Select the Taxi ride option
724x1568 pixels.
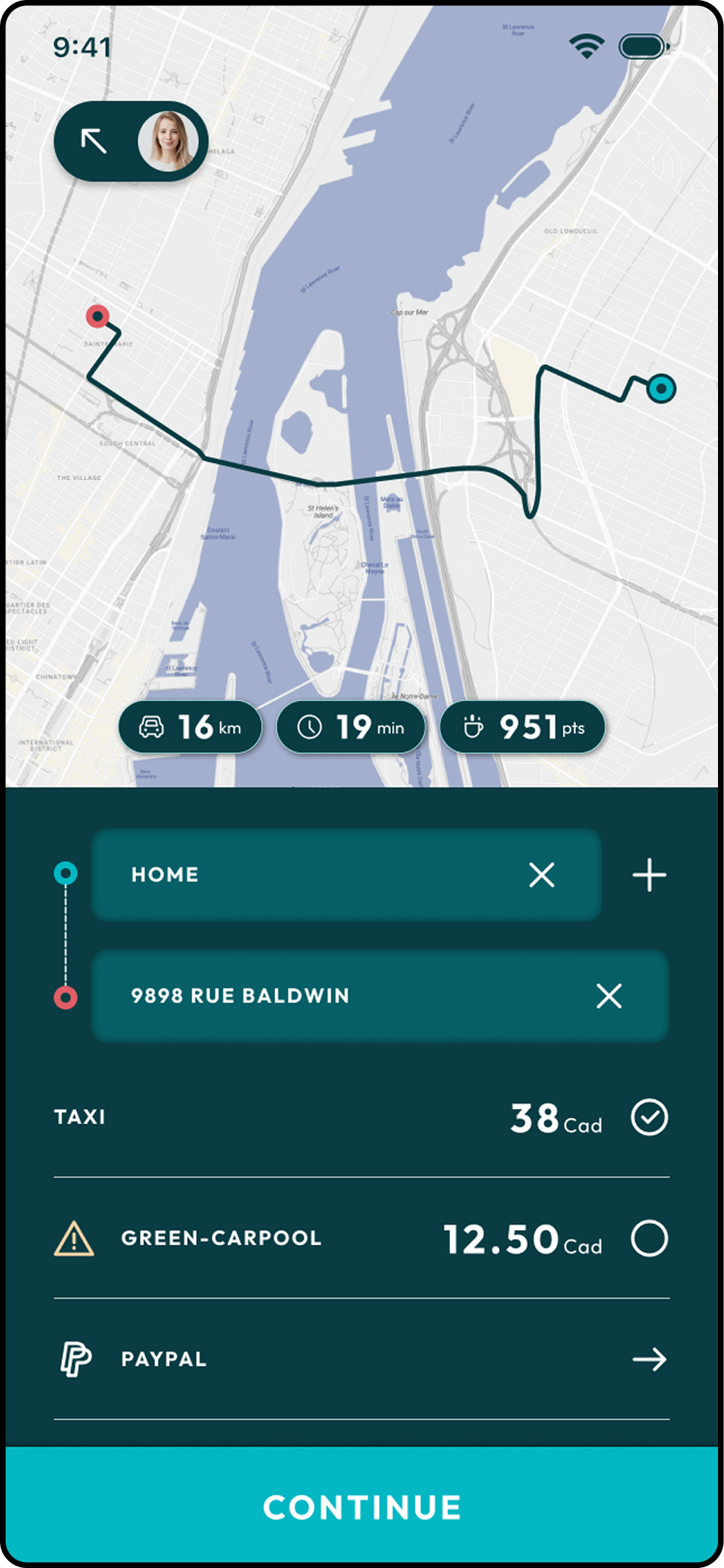(x=648, y=1117)
